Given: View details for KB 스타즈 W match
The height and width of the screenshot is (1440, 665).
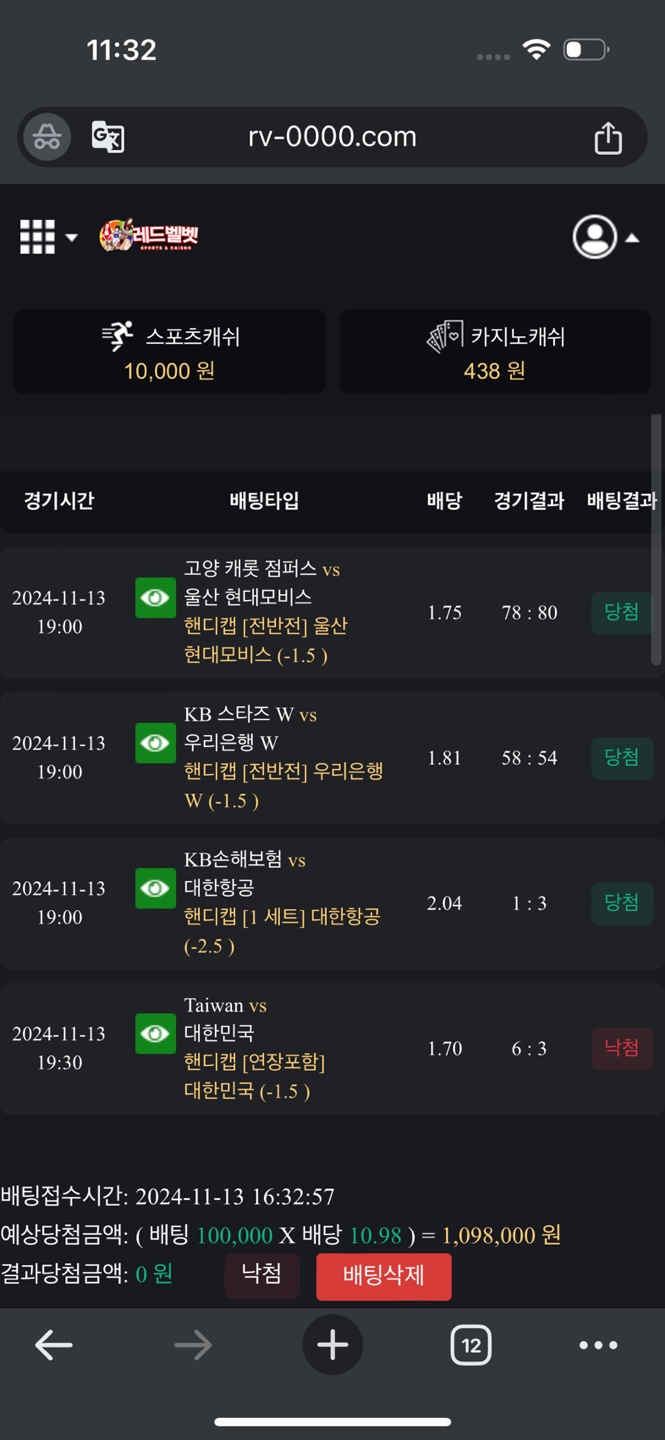Looking at the screenshot, I should coord(155,743).
